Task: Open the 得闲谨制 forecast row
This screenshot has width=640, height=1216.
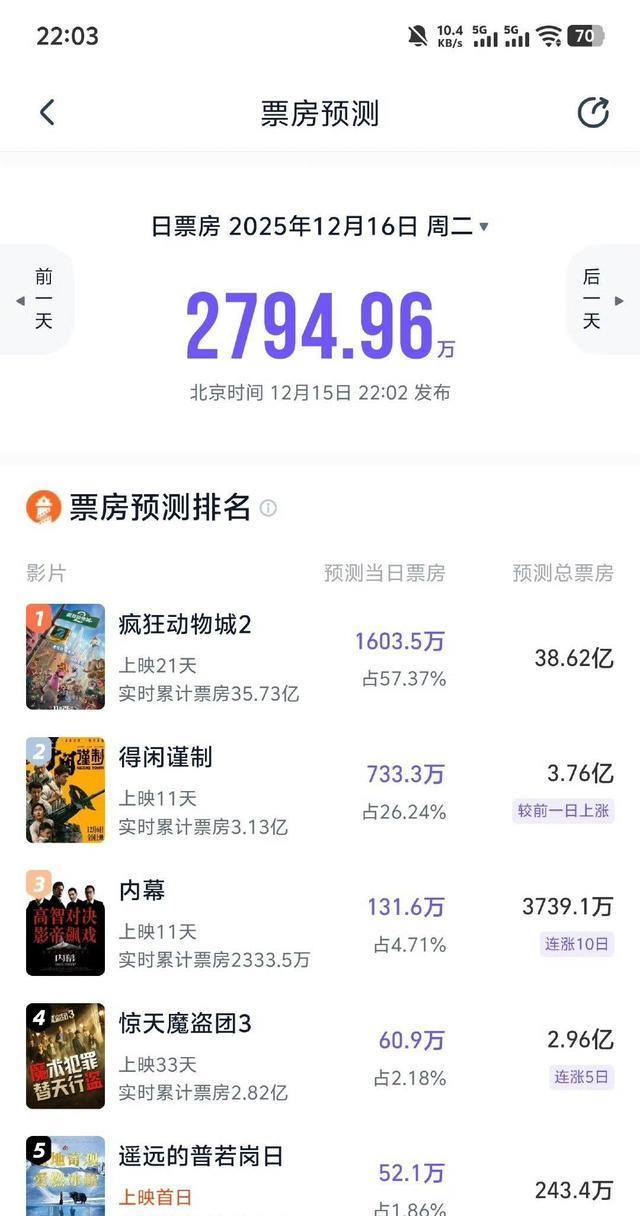Action: pyautogui.click(x=320, y=790)
